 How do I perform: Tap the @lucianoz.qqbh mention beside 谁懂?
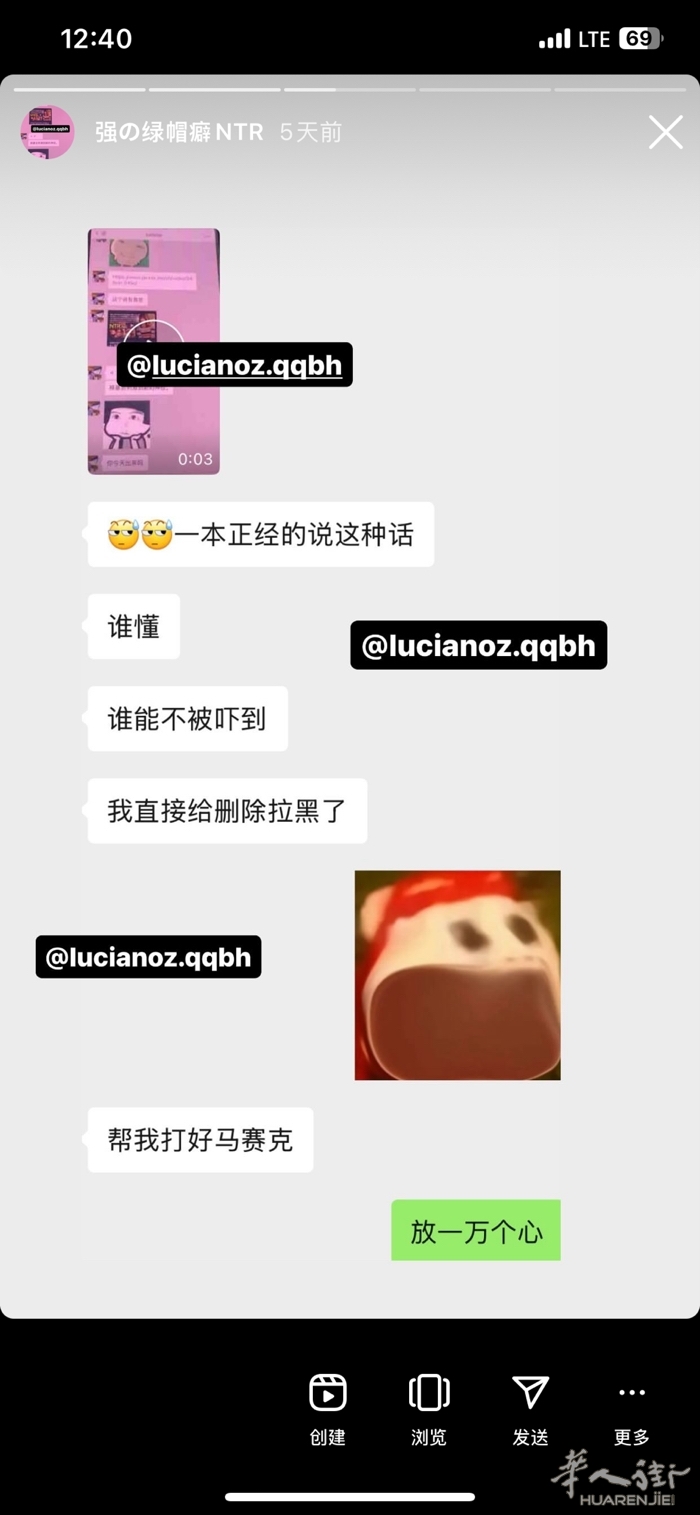(x=478, y=646)
